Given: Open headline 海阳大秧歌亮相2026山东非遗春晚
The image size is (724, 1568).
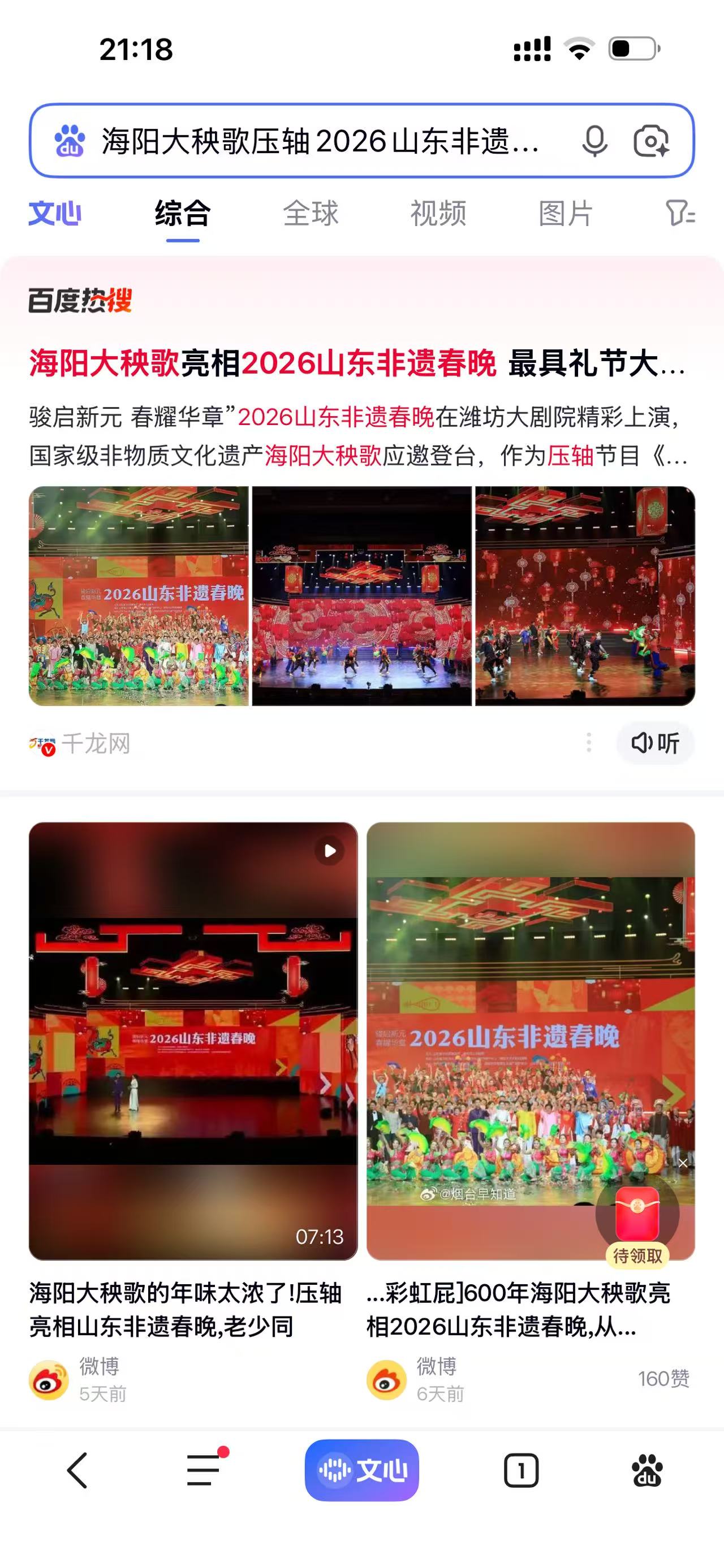Looking at the screenshot, I should [356, 363].
